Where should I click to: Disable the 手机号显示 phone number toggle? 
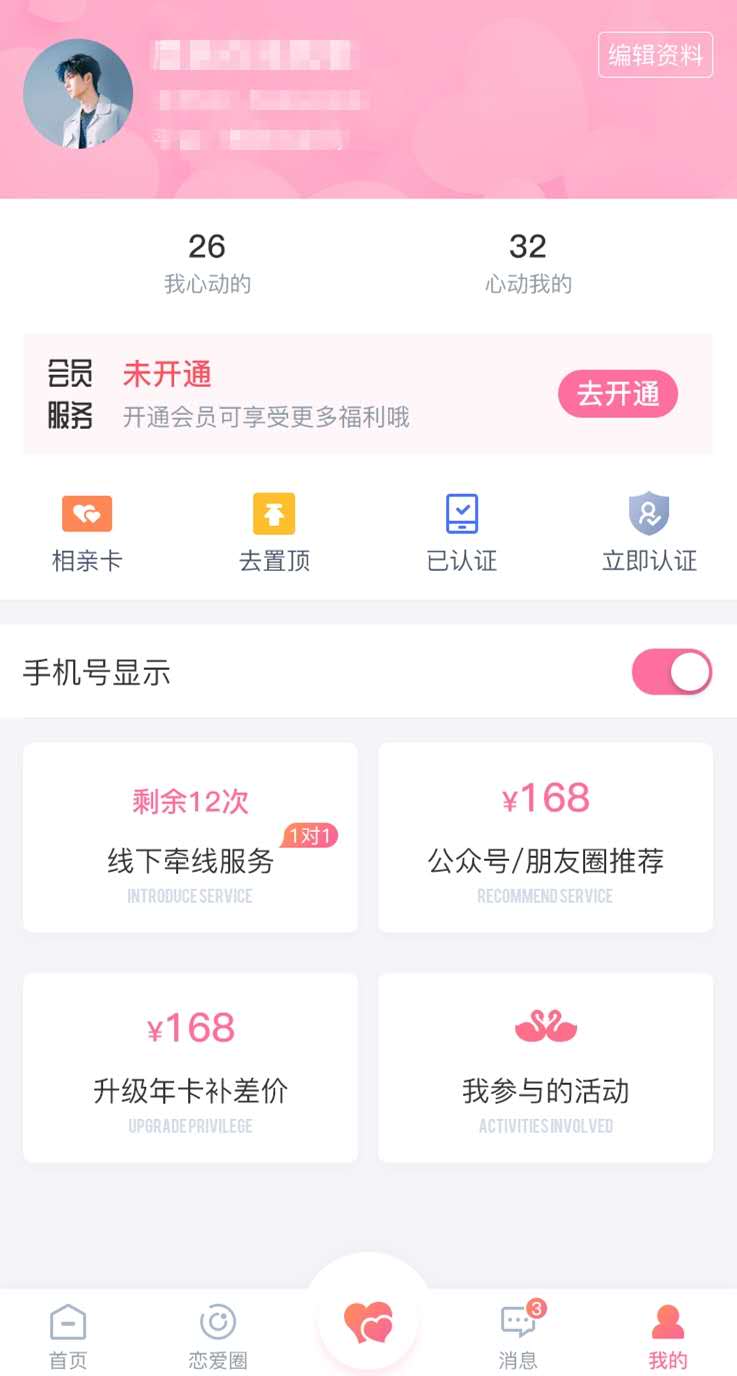[x=672, y=672]
